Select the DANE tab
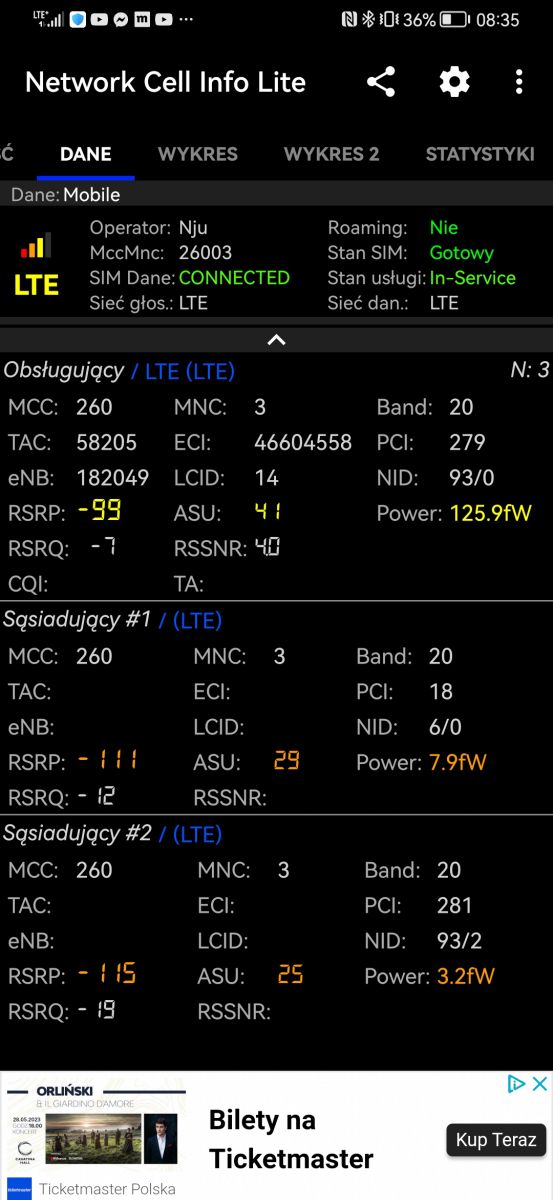This screenshot has height=1200, width=553. click(86, 154)
